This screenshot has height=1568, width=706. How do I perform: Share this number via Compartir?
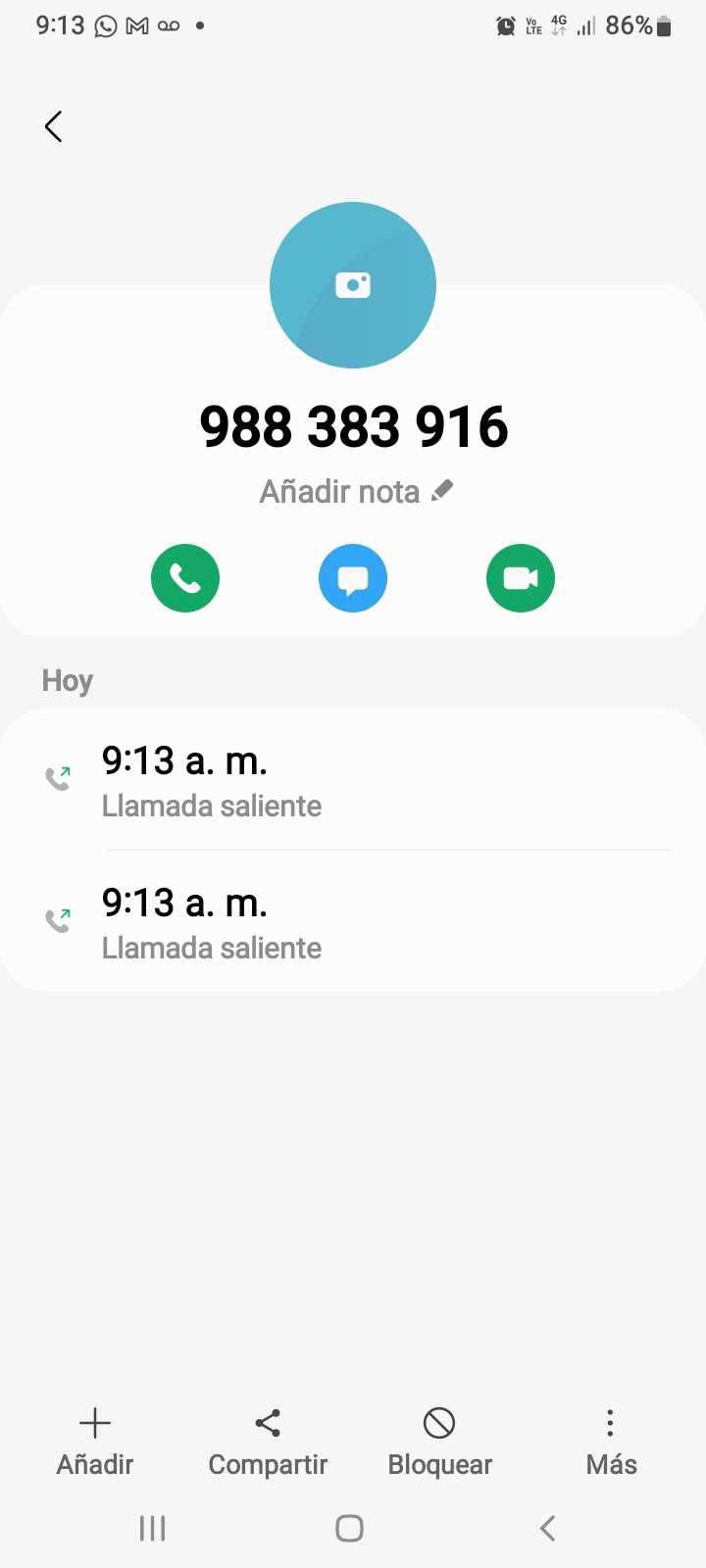pos(268,1442)
